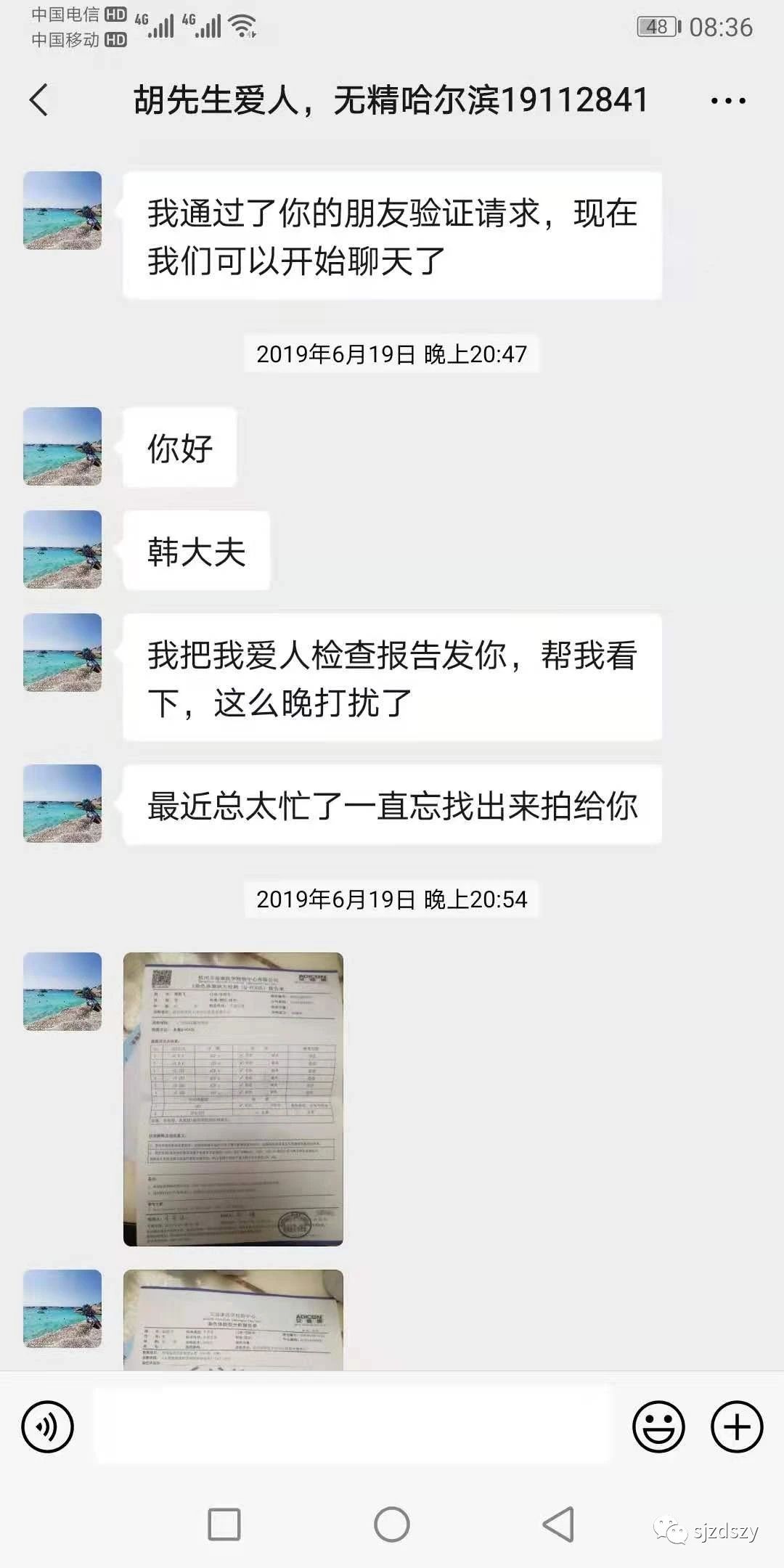Switch to voice message input
784x1568 pixels.
click(x=48, y=1426)
